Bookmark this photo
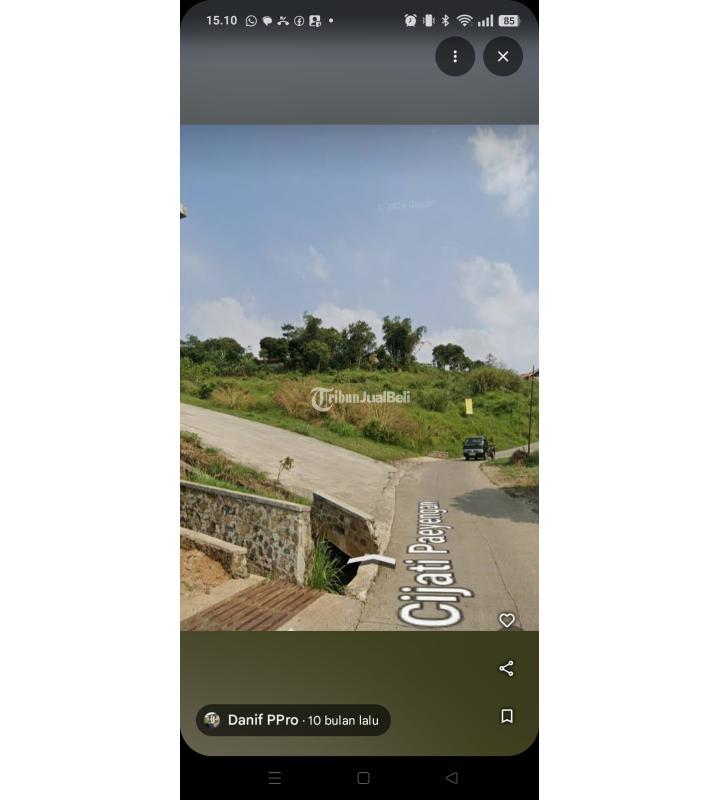720x800 pixels. tap(507, 716)
